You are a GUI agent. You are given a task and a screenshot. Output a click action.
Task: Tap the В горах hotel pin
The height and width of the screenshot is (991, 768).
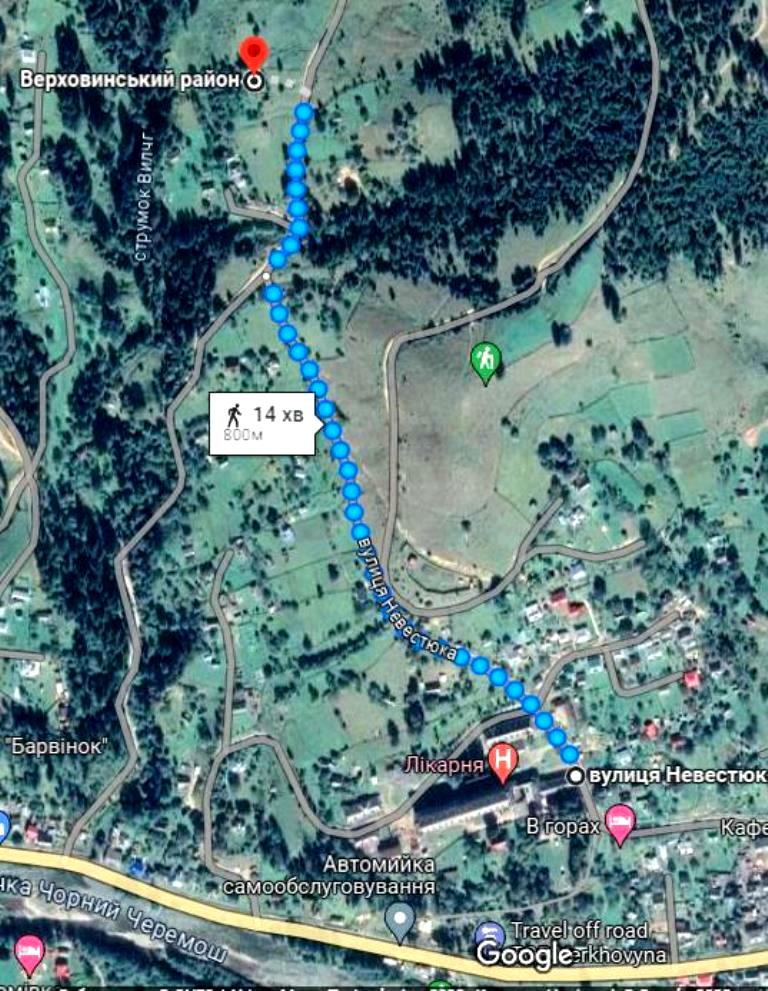[621, 824]
